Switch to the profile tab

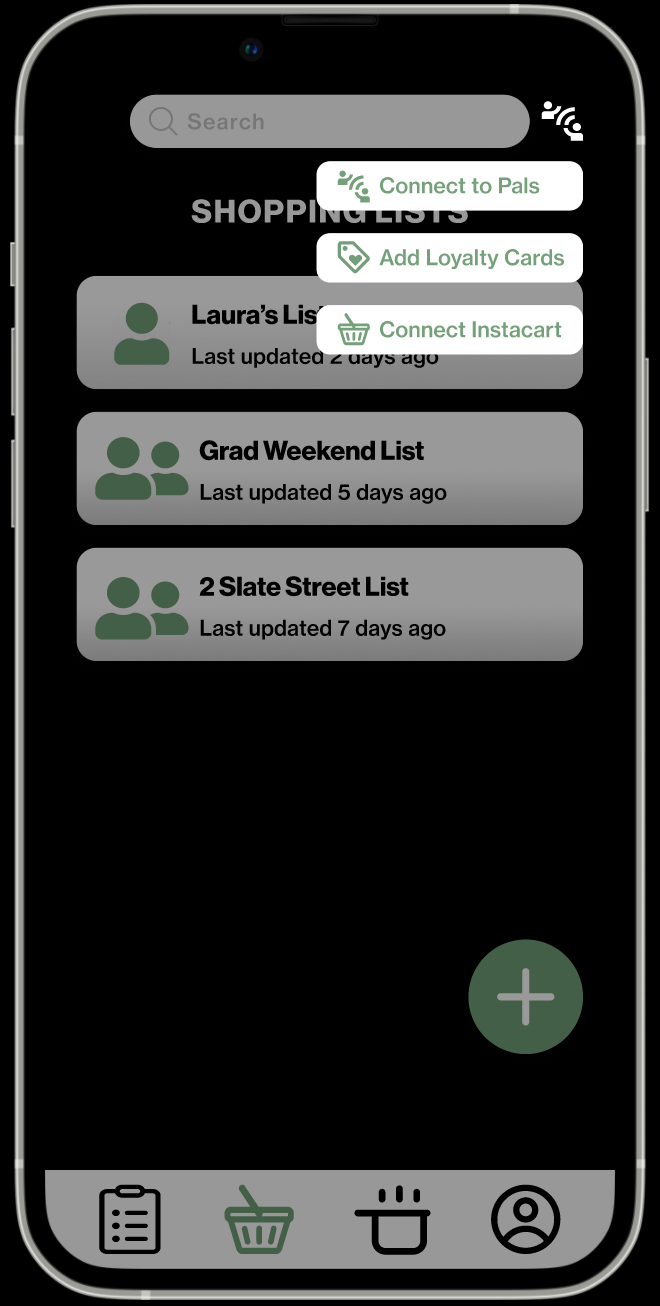point(525,1219)
